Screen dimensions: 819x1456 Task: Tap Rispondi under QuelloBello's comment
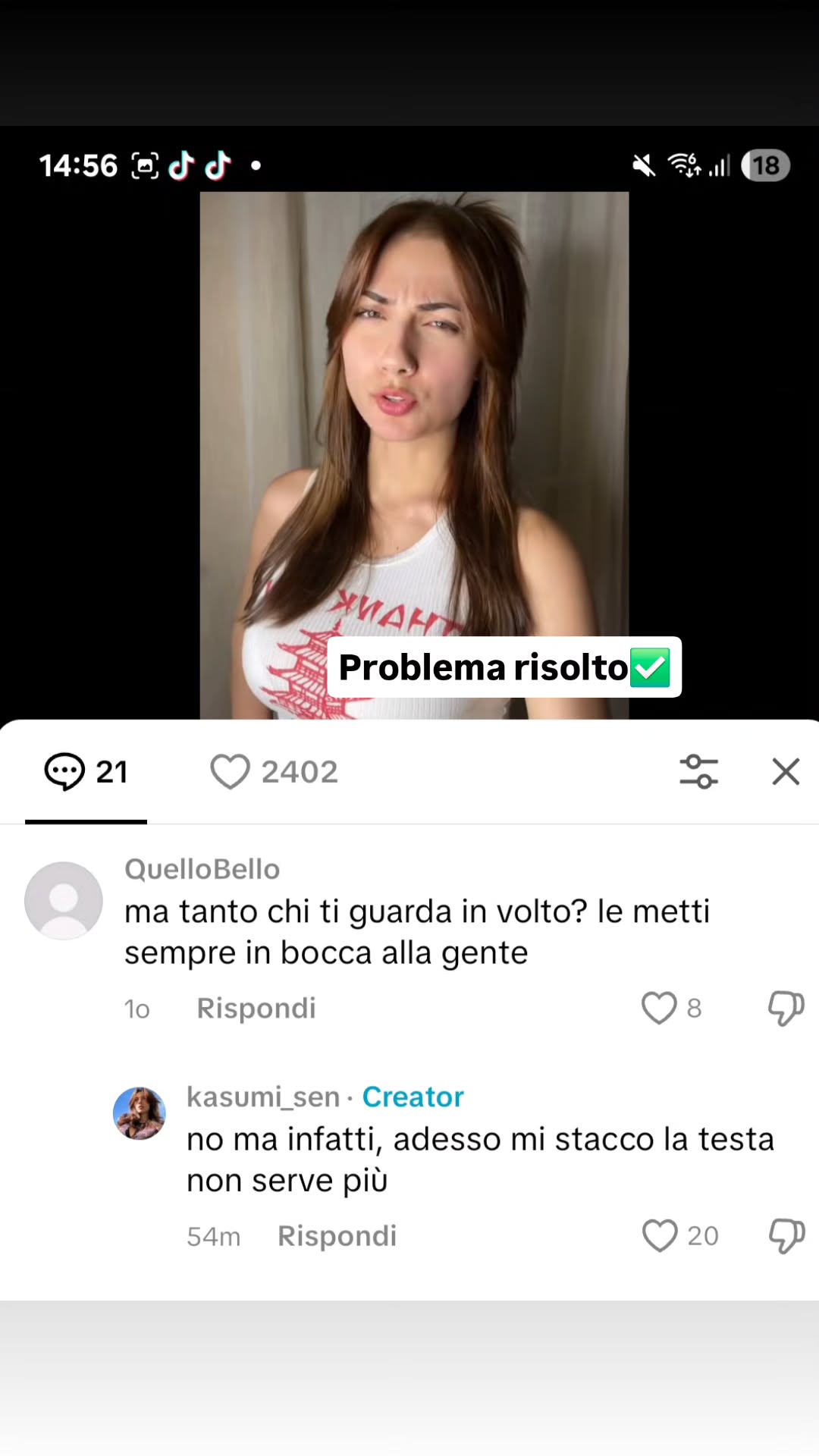256,1009
